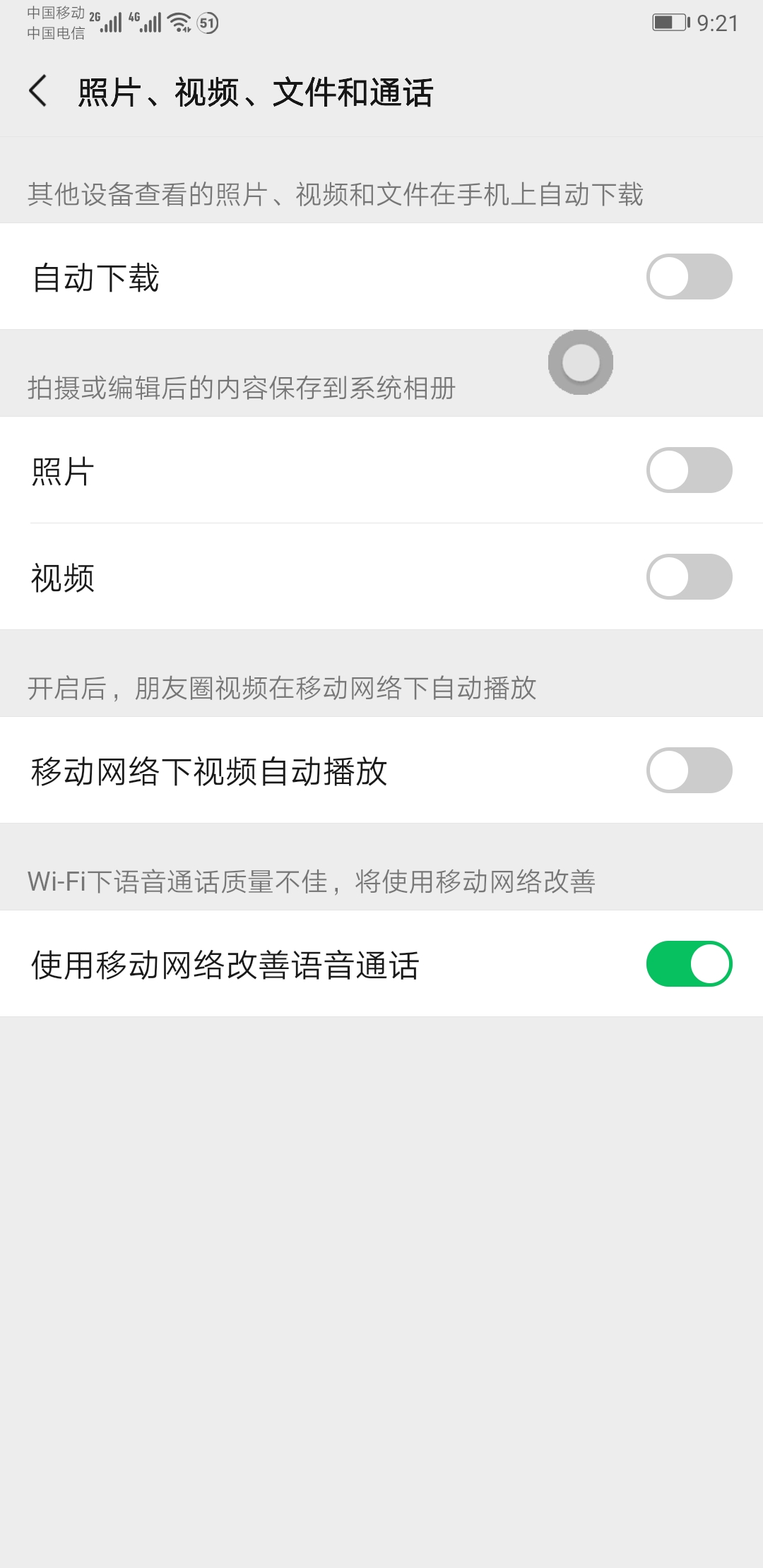Enable saving 视频 to system album
763x1568 pixels.
click(689, 577)
